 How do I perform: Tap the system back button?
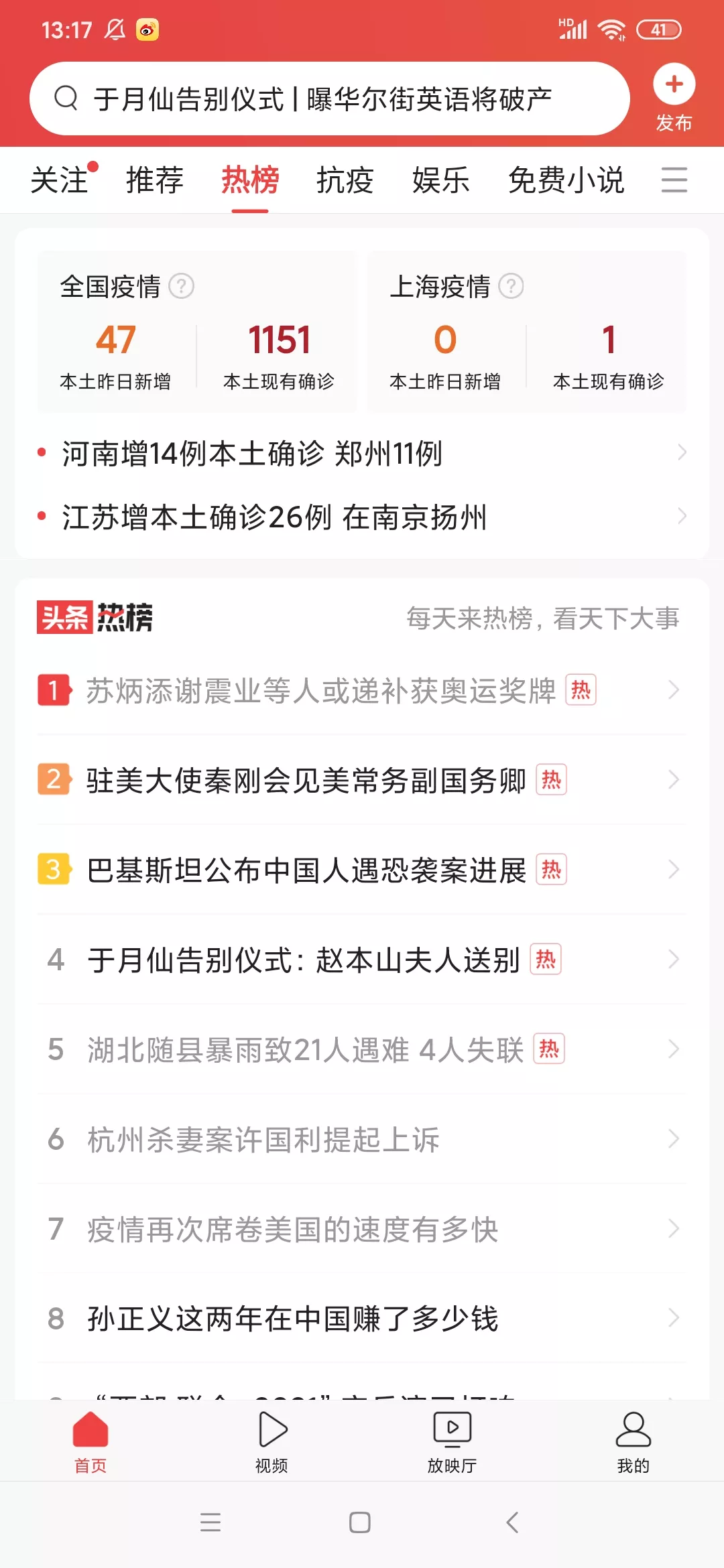click(x=512, y=1522)
